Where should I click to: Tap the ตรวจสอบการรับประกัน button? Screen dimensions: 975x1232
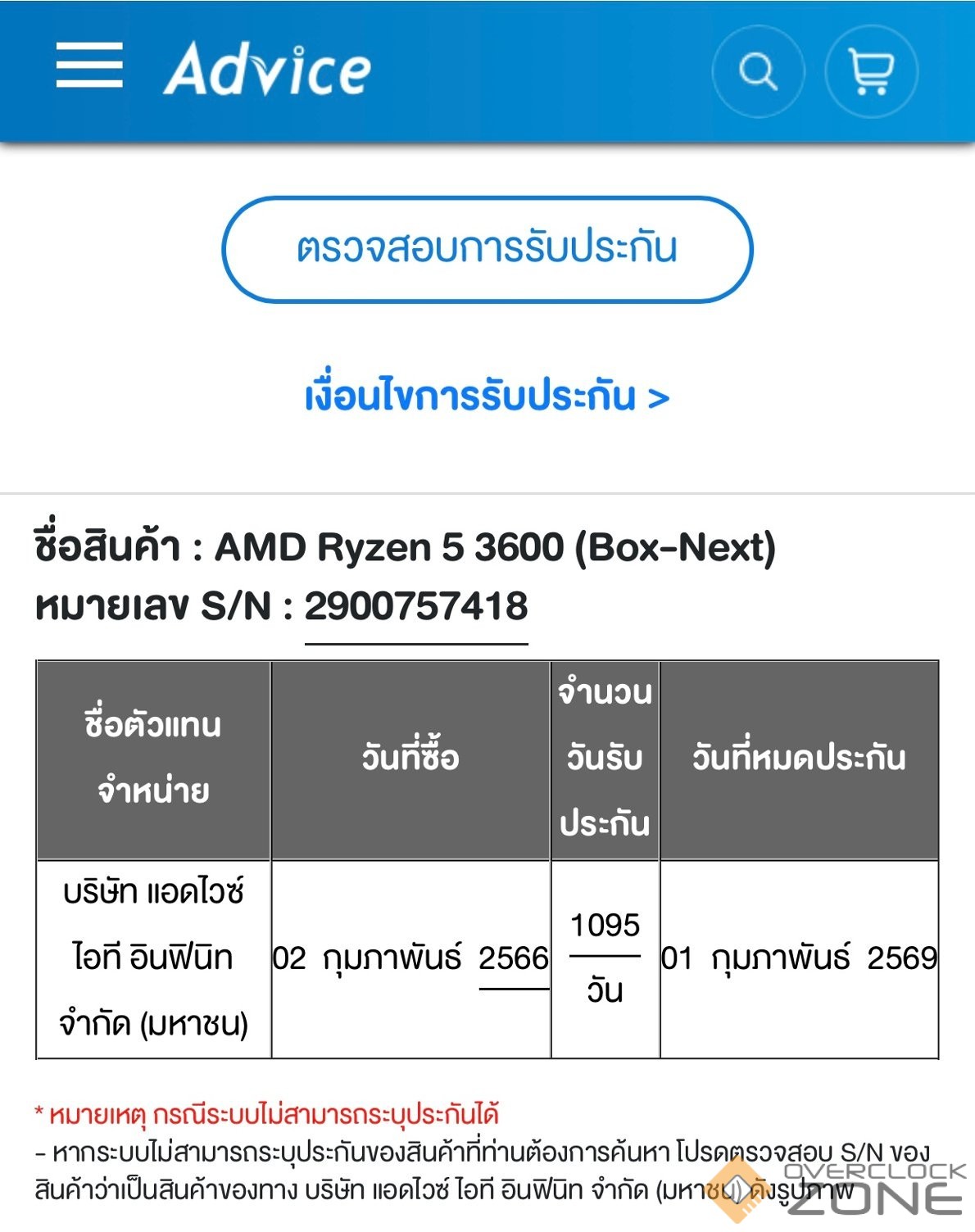click(x=487, y=249)
